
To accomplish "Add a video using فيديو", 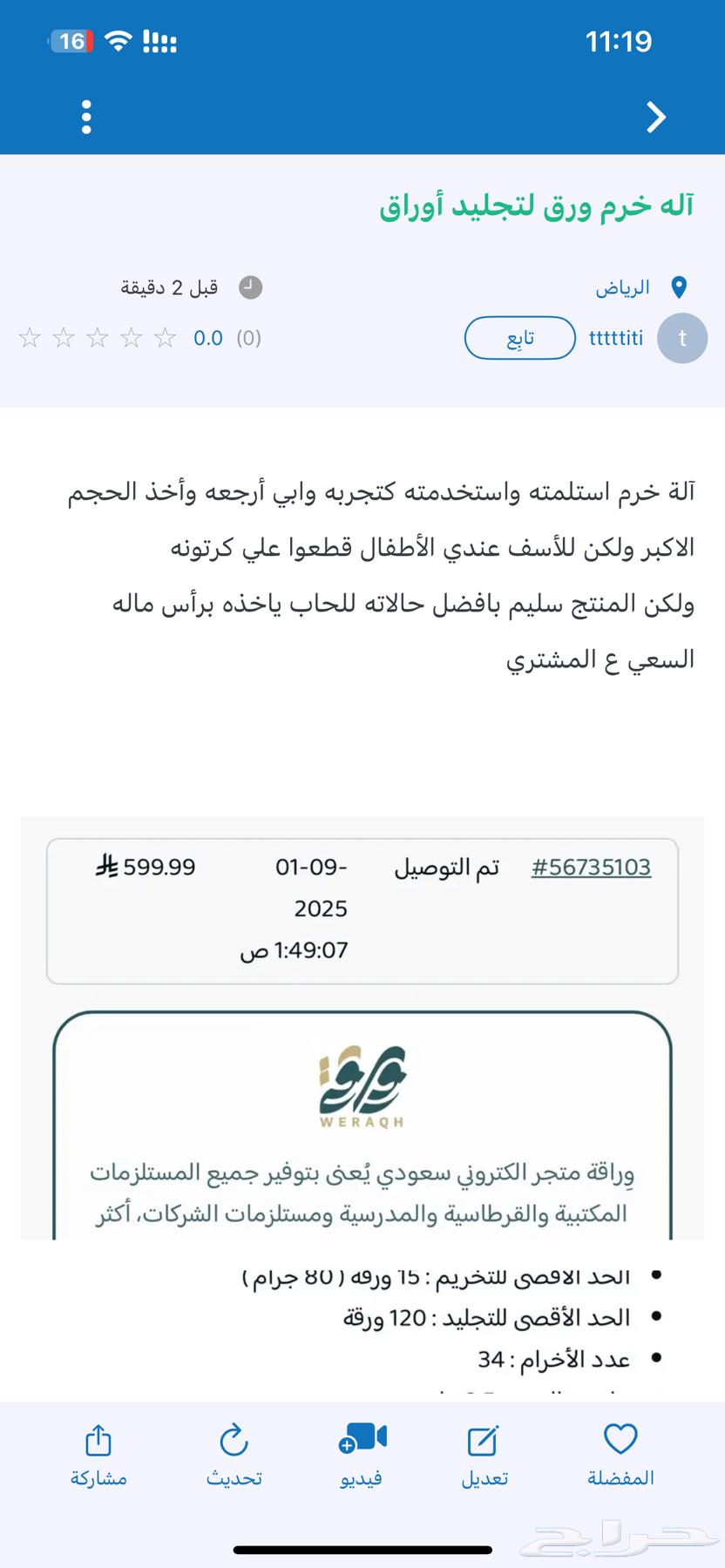I will tap(362, 1454).
